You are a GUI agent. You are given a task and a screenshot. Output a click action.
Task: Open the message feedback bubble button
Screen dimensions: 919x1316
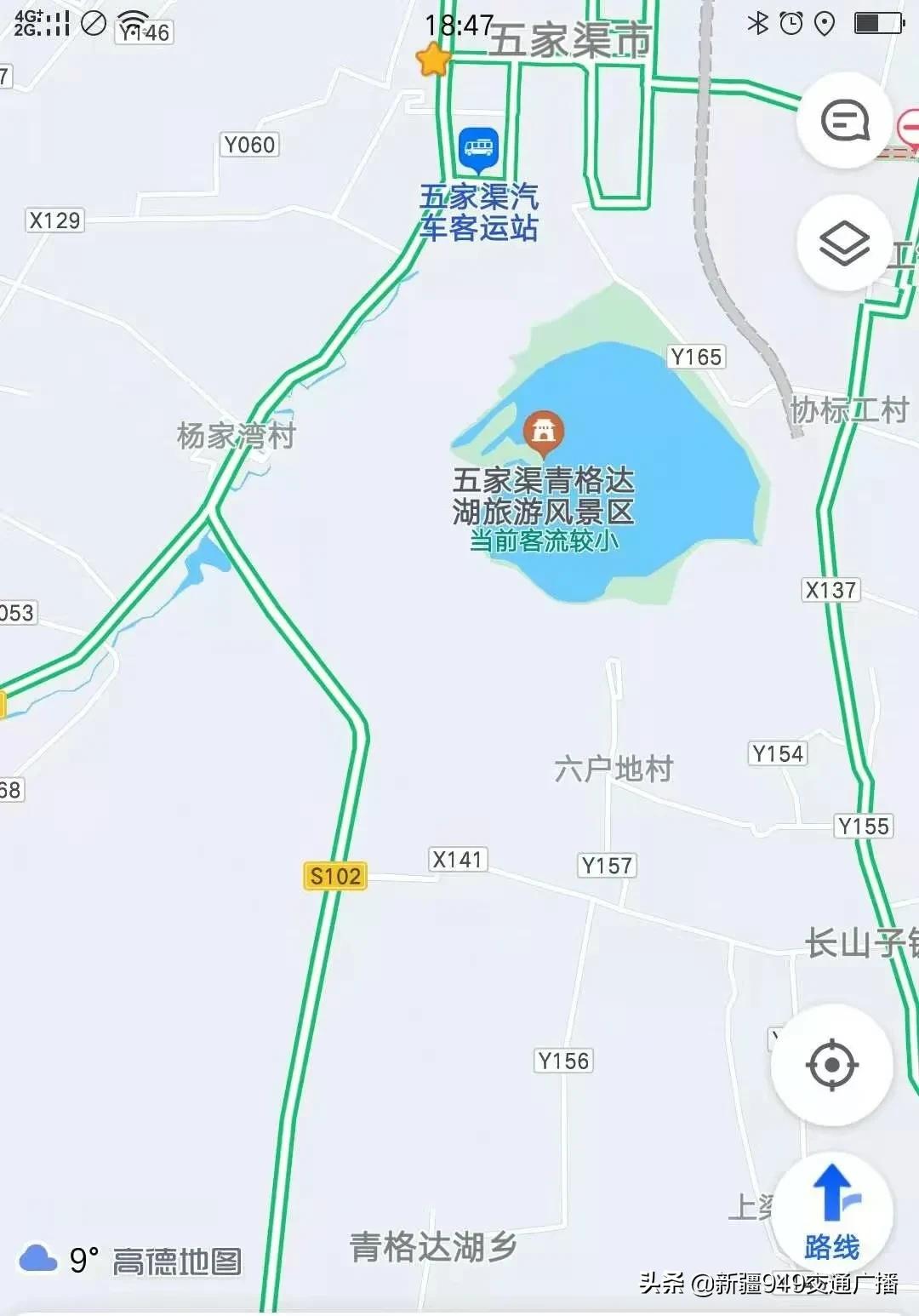844,120
